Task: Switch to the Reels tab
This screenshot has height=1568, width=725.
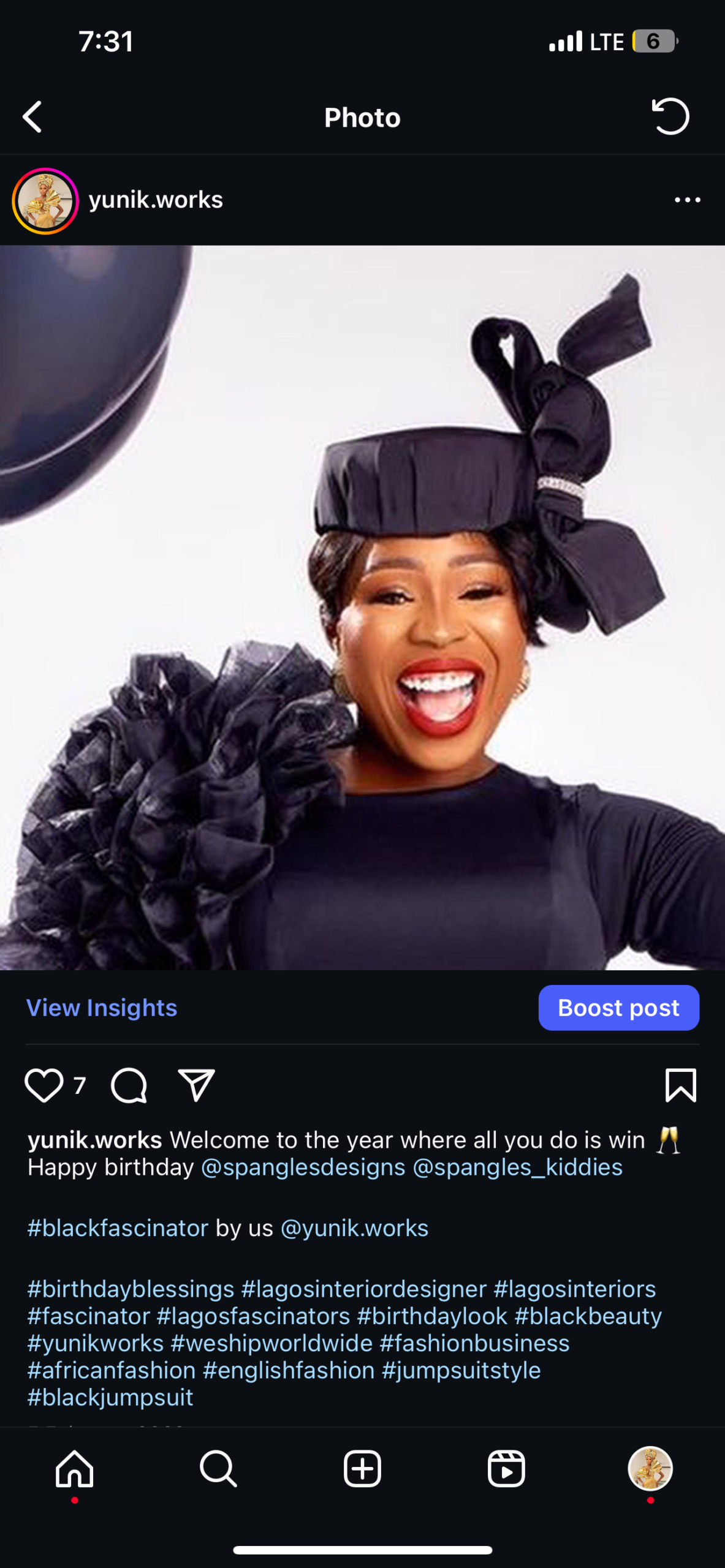Action: pos(506,1469)
